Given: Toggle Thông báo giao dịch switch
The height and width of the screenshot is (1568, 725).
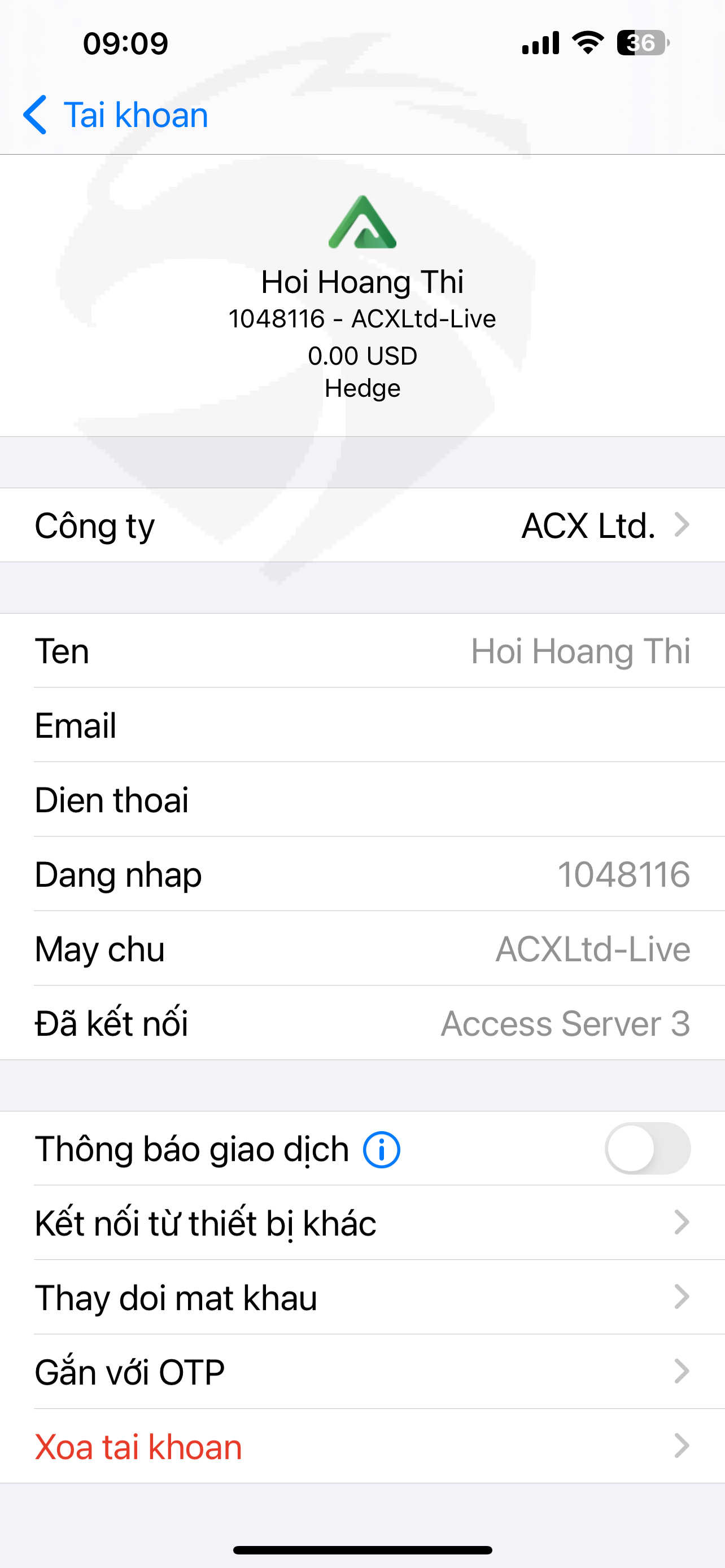Looking at the screenshot, I should 647,1148.
